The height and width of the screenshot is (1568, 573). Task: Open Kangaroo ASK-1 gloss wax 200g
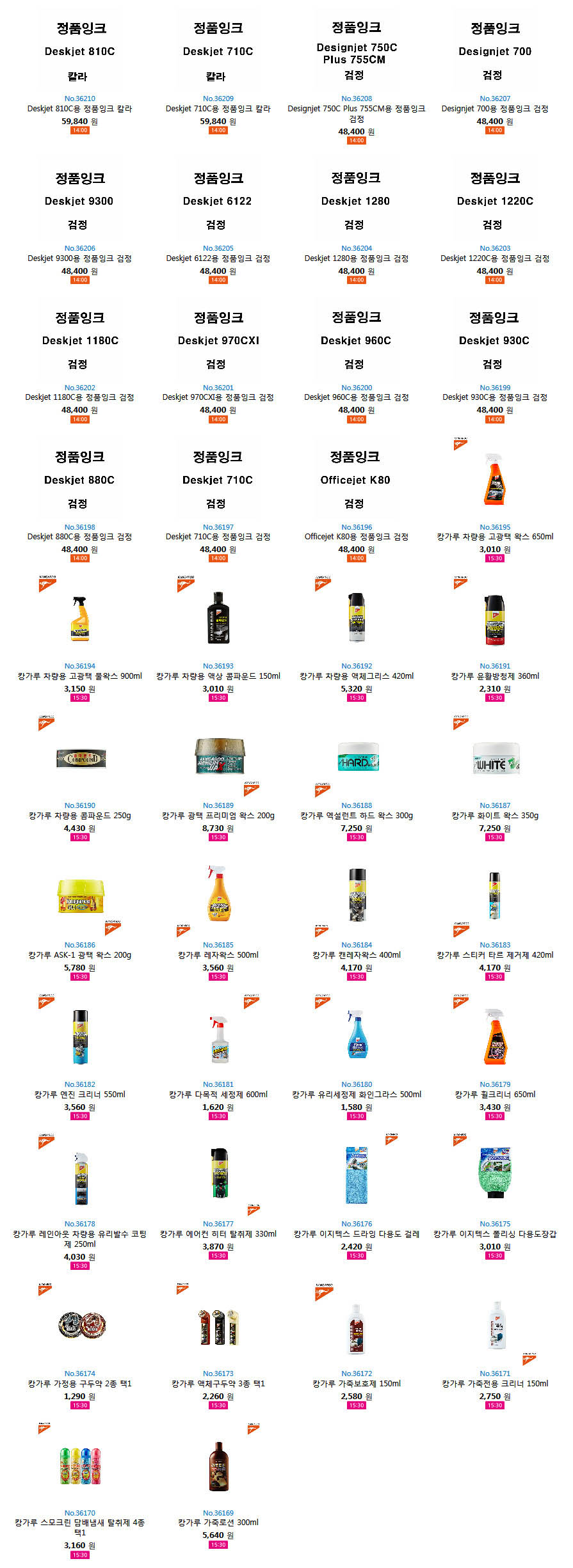click(79, 955)
